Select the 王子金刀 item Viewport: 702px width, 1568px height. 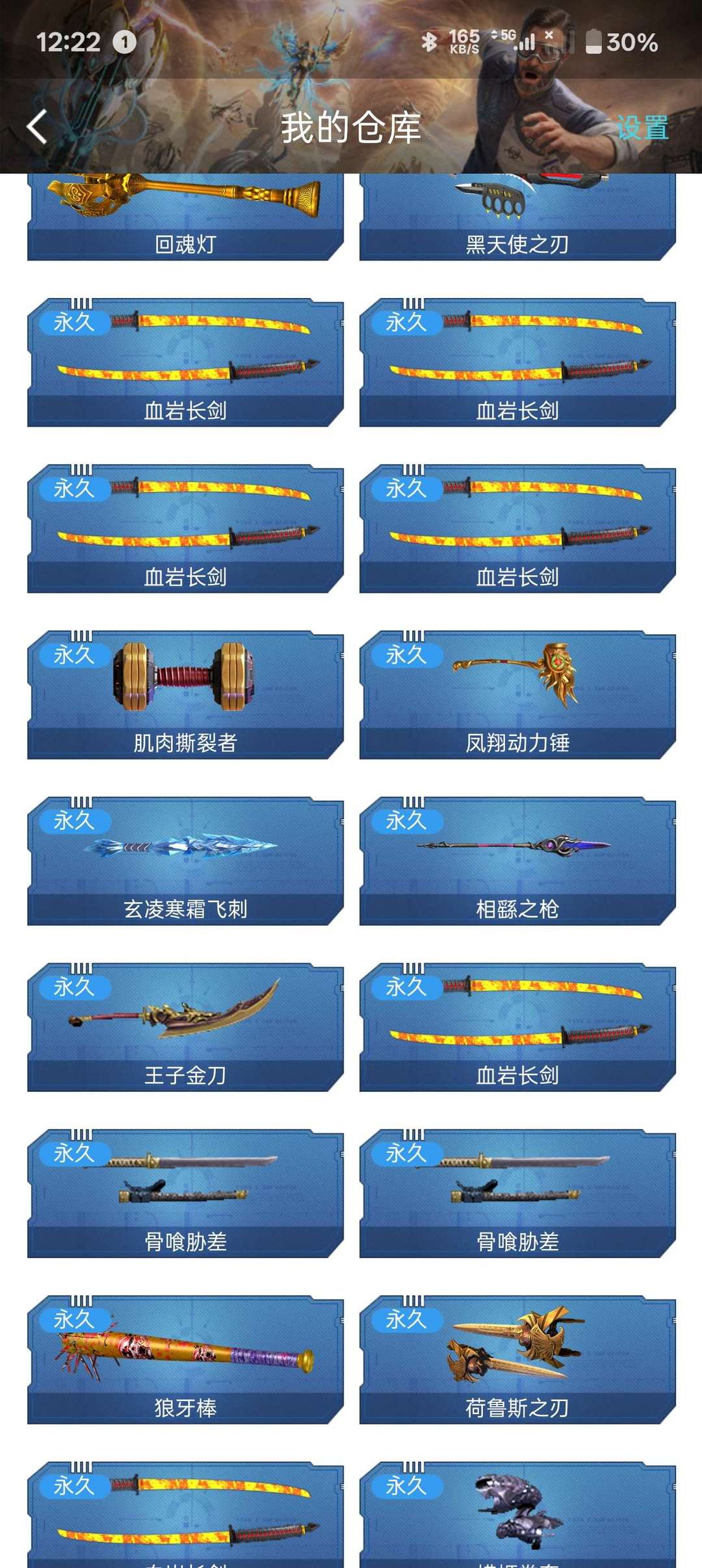[x=185, y=1027]
